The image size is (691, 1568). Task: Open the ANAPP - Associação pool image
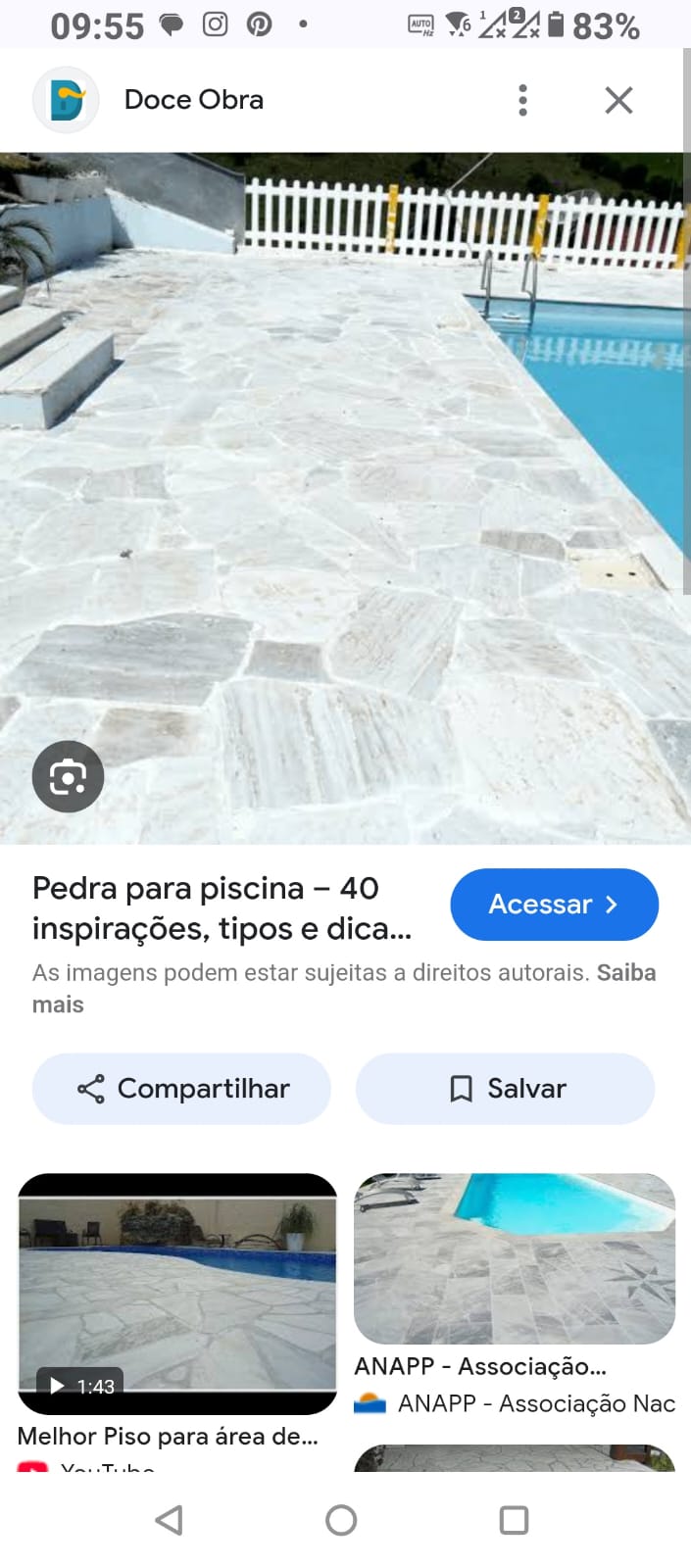coord(515,1258)
